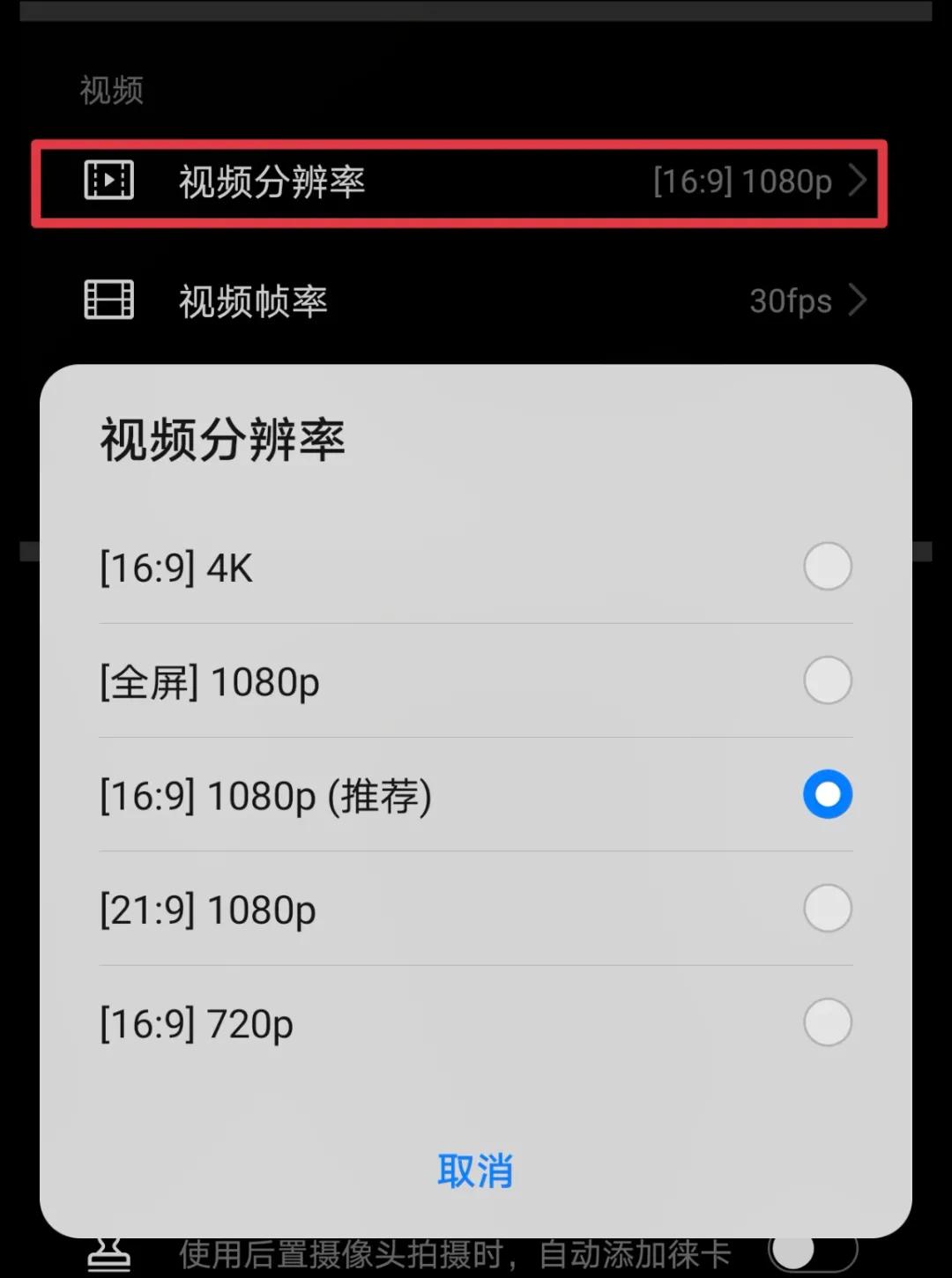Screen dimensions: 952x1278
Task: Confirm the recommended [16:9] 1080p selection
Action: 827,794
